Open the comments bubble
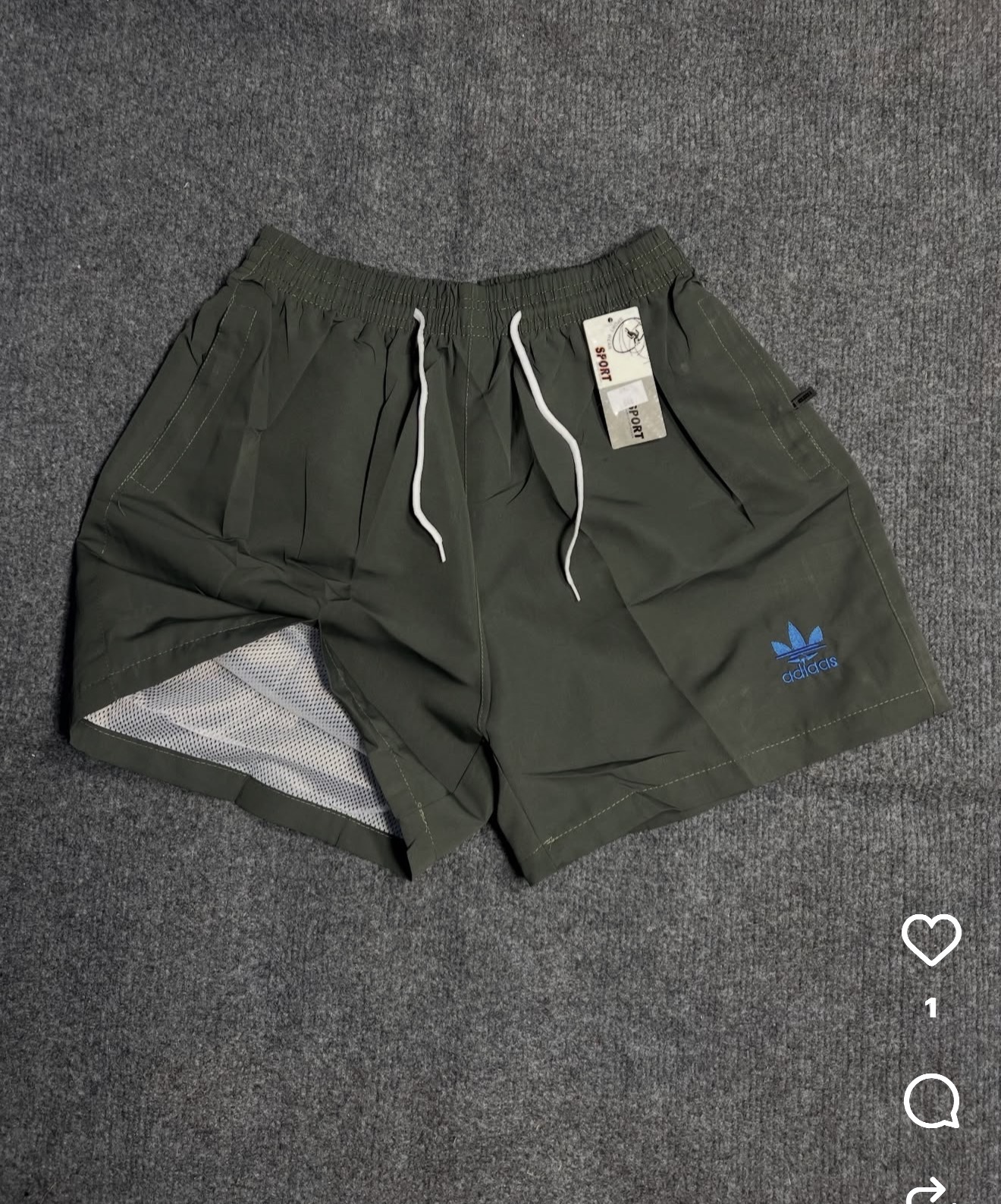Screen dimensions: 1001x1204 931,1100
